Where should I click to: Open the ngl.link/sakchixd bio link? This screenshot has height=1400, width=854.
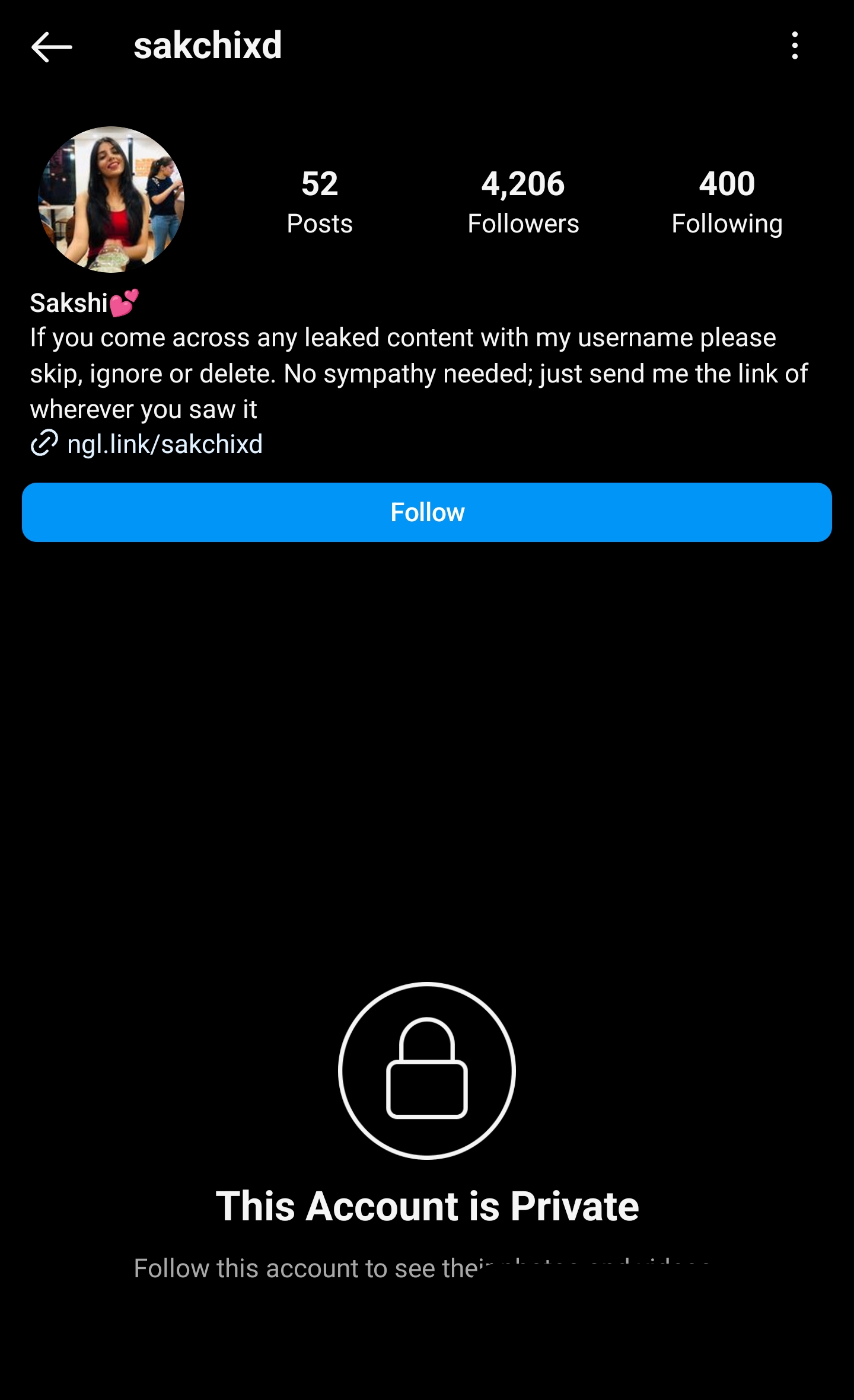[x=146, y=444]
